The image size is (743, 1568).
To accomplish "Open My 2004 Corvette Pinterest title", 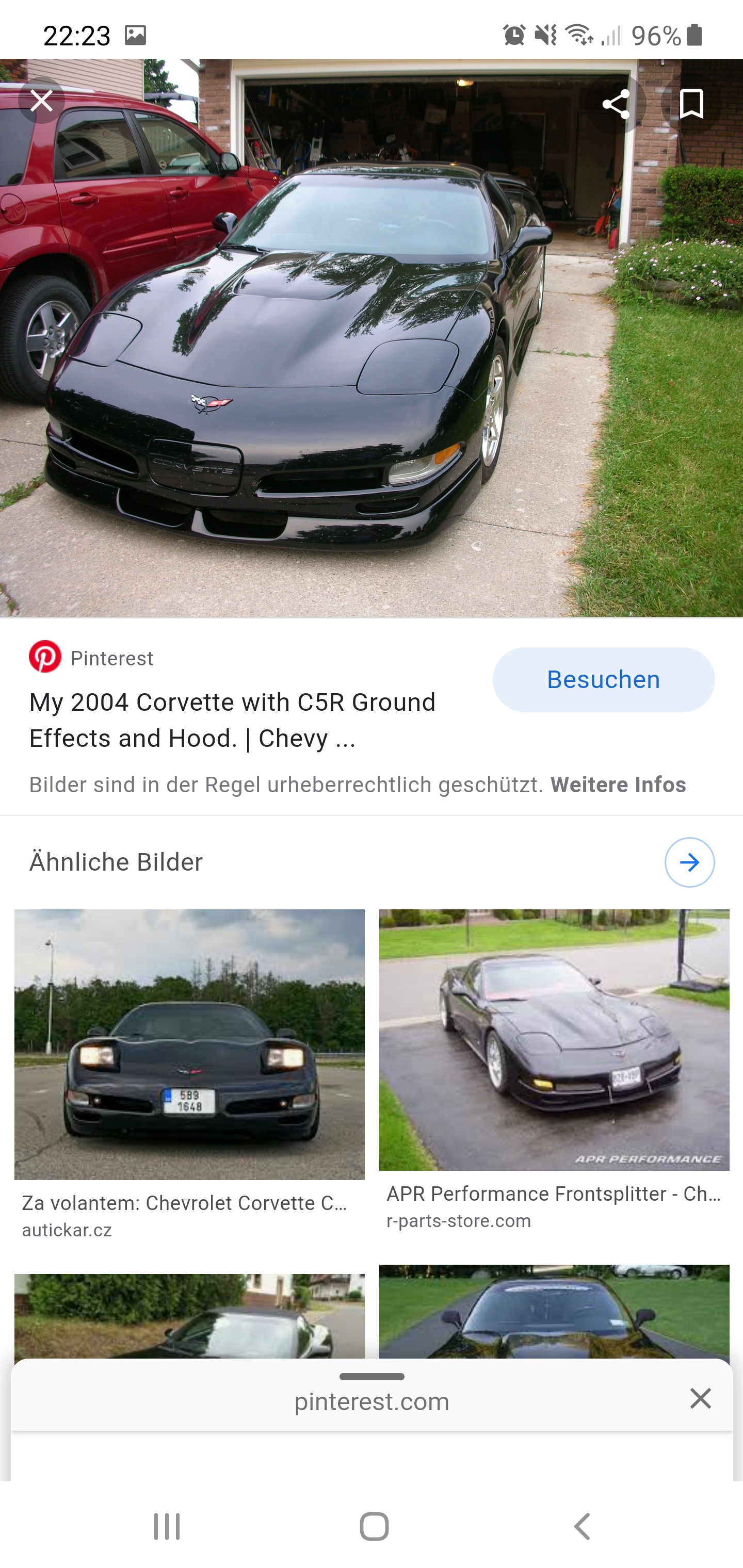I will (x=233, y=720).
